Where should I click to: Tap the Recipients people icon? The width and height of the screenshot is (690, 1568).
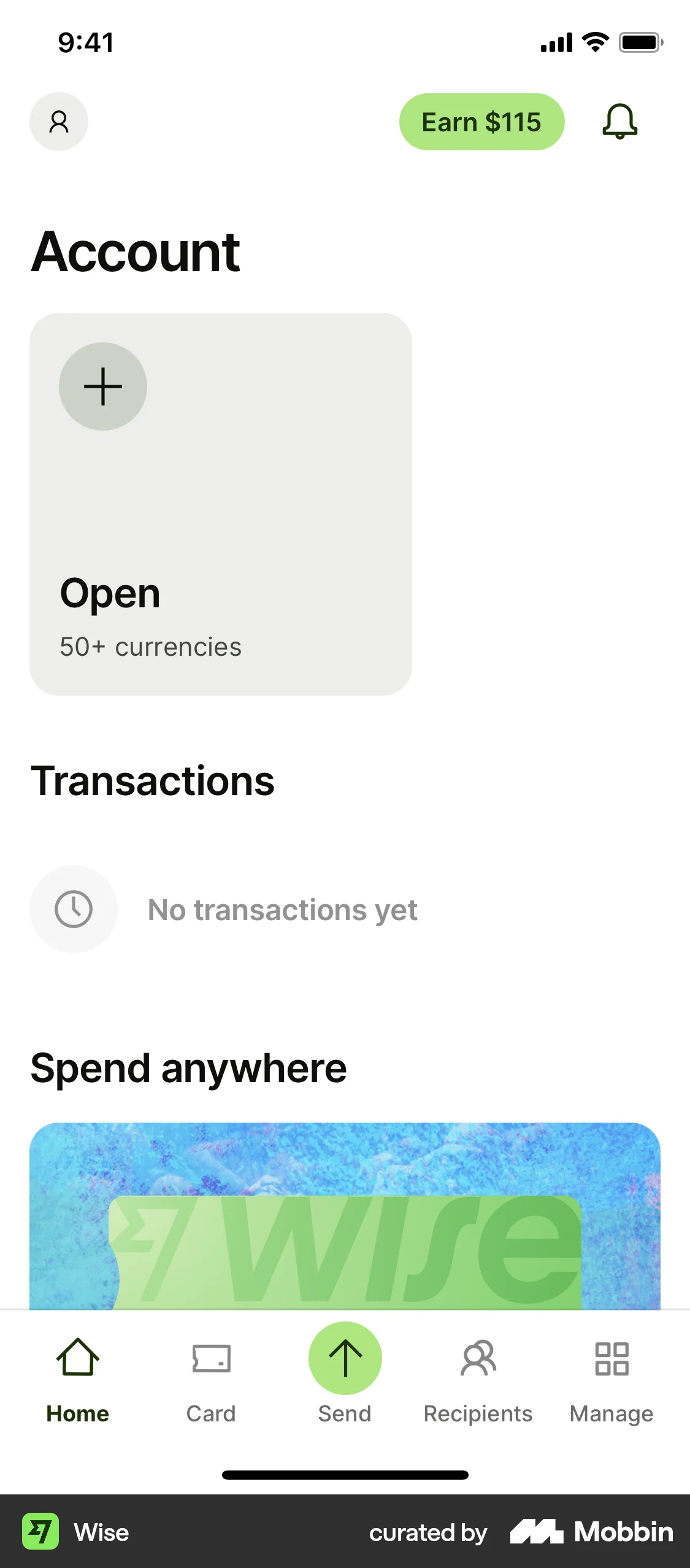pos(478,1358)
